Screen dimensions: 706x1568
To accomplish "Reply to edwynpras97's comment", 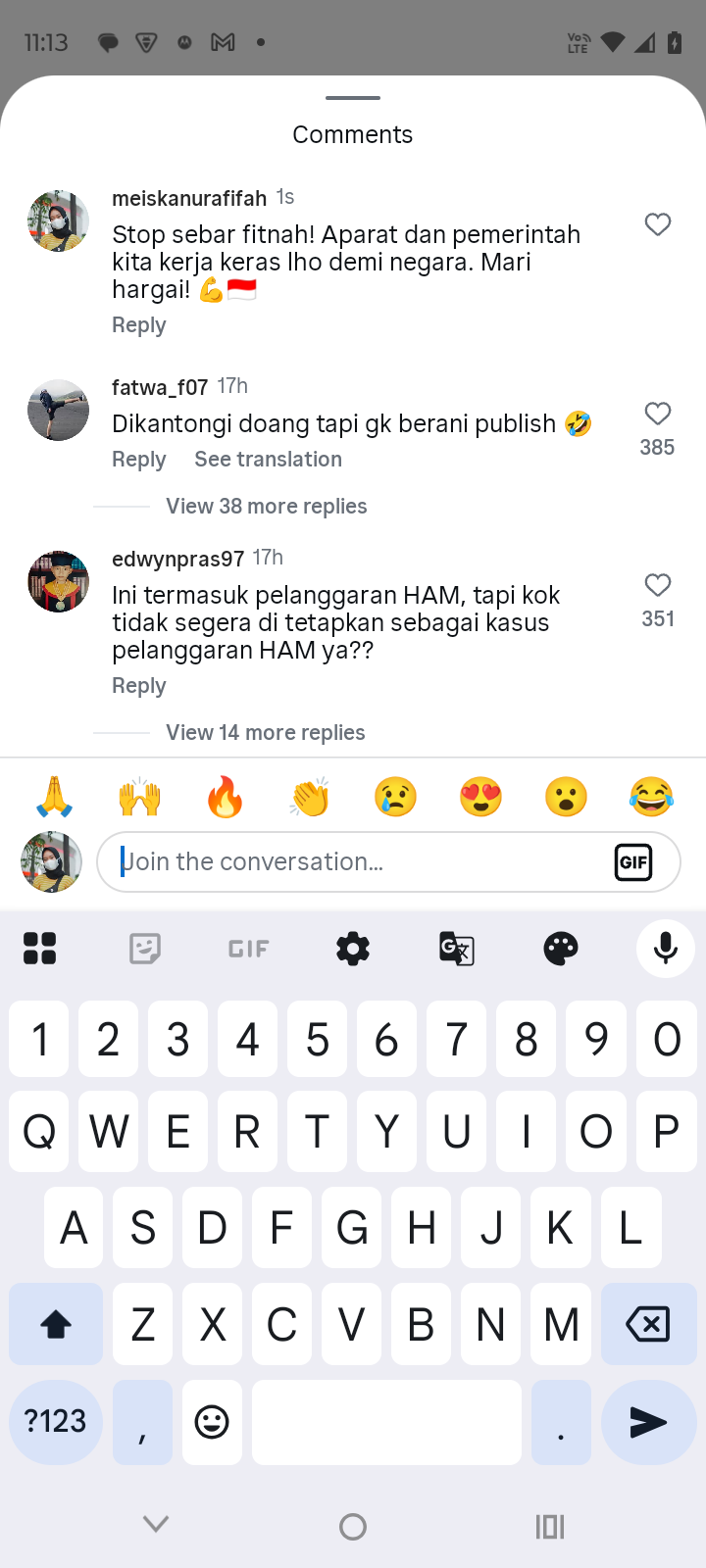I will click(138, 686).
